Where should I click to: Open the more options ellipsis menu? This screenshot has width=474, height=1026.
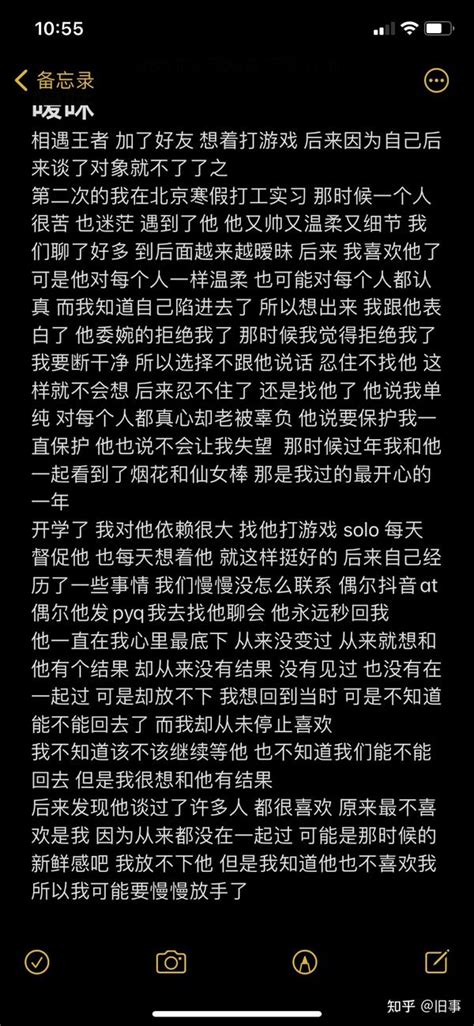437,80
